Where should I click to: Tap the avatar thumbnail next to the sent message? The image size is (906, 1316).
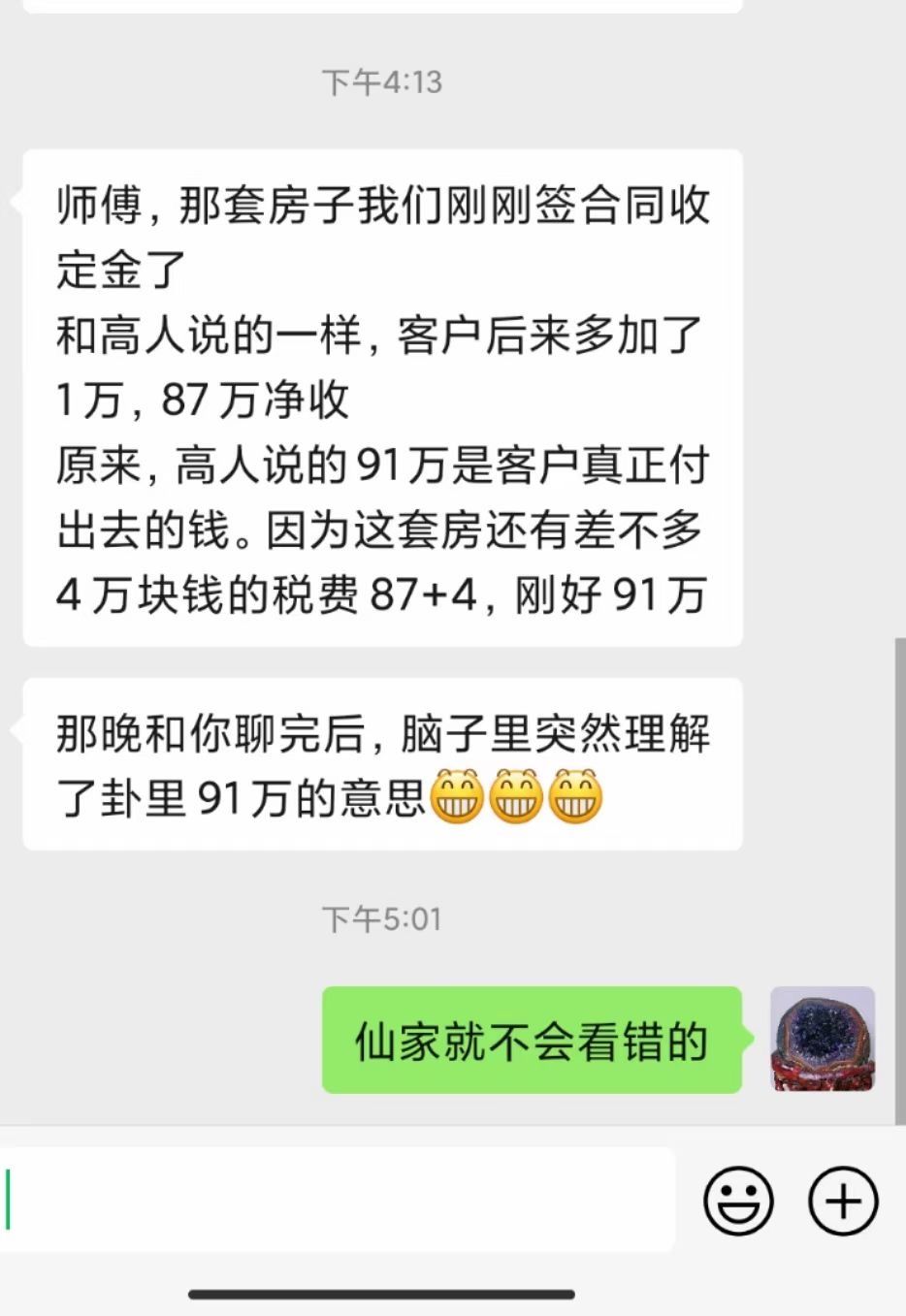pyautogui.click(x=824, y=1041)
